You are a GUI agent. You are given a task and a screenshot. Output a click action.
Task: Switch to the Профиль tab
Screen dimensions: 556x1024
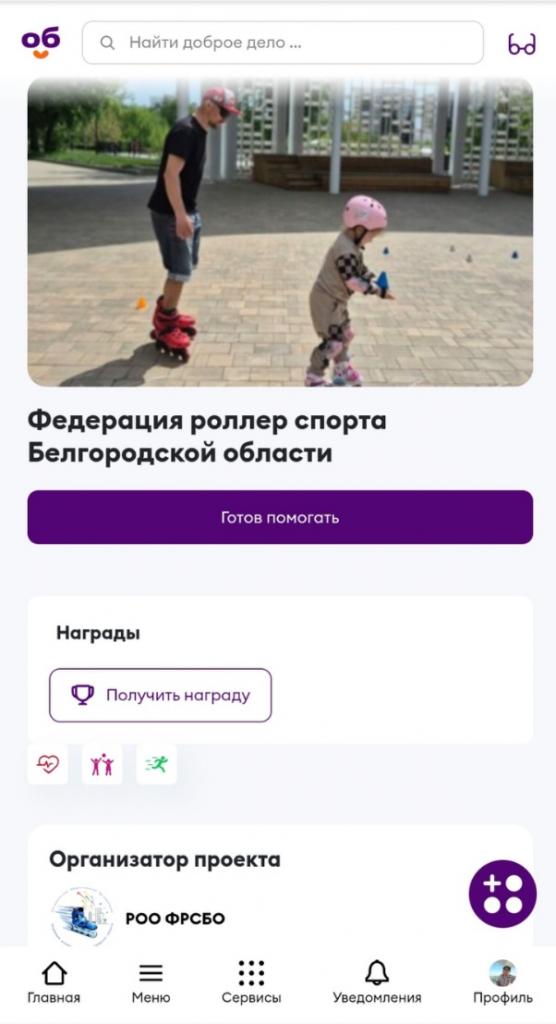pyautogui.click(x=502, y=982)
